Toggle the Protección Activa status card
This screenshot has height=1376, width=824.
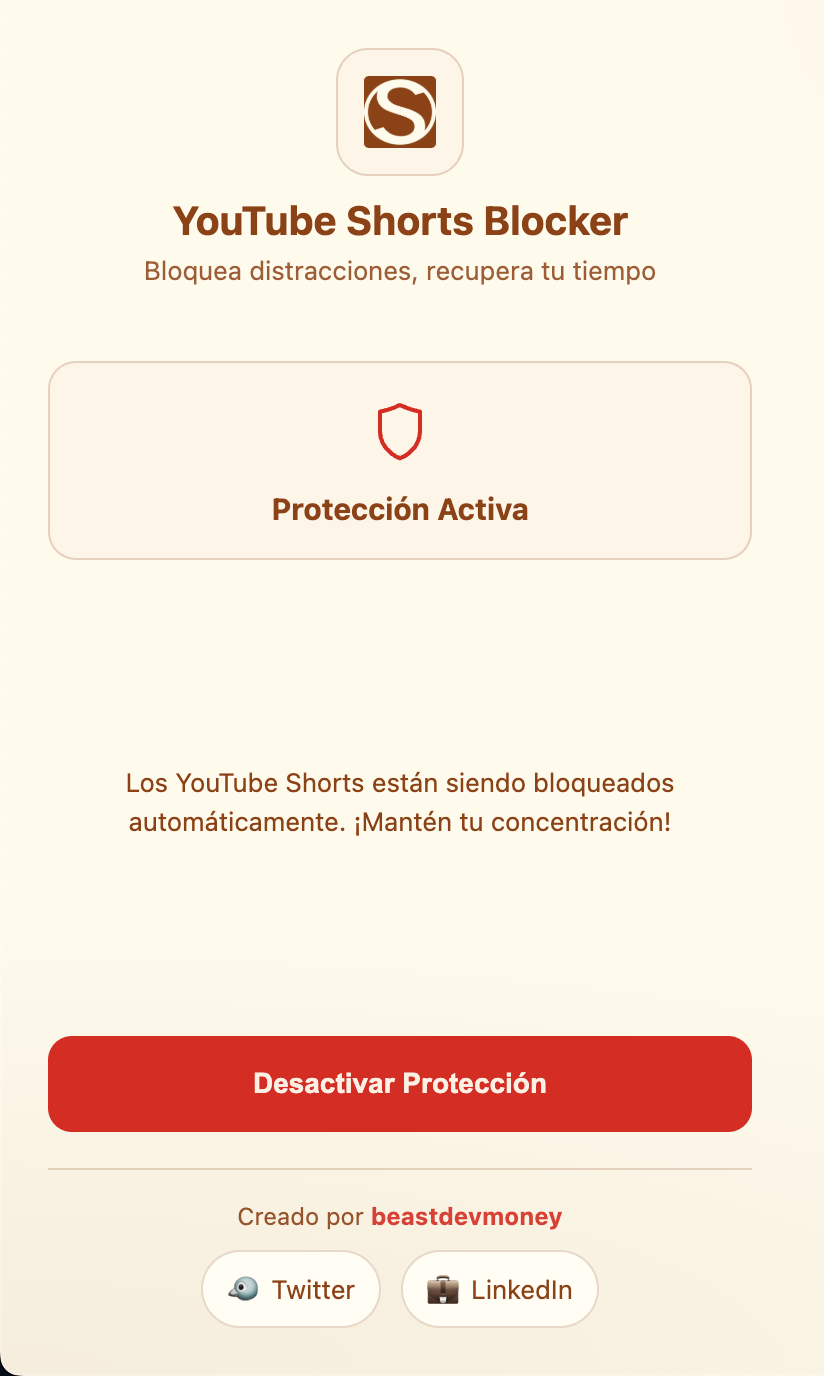tap(400, 460)
